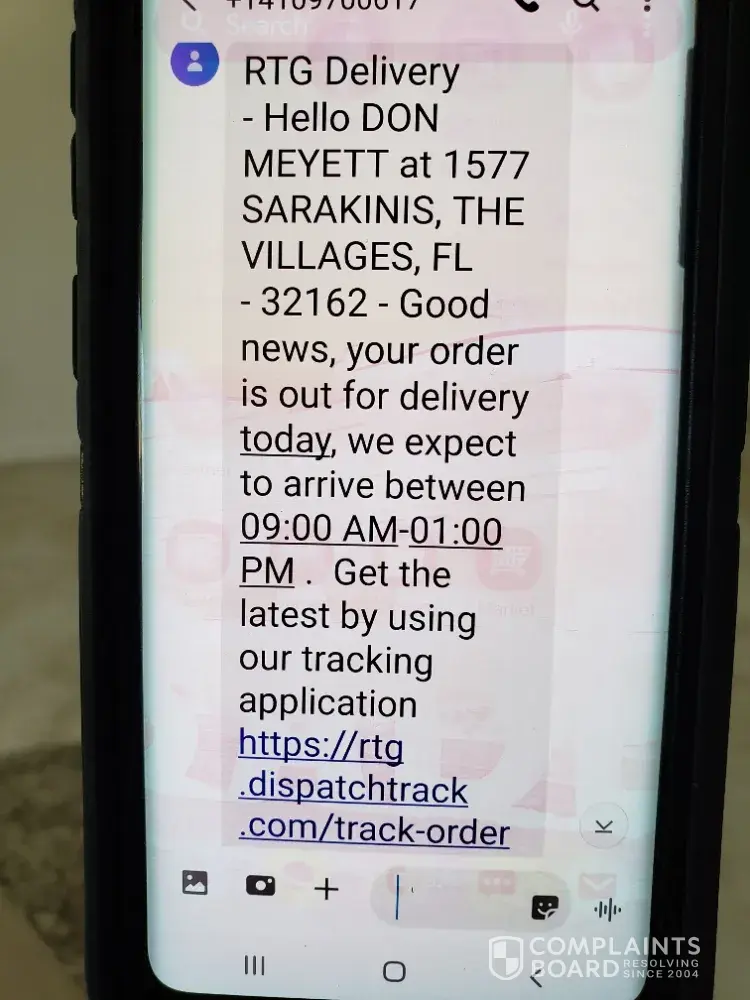The width and height of the screenshot is (750, 1000).
Task: Open the sticker picker
Action: tap(544, 907)
